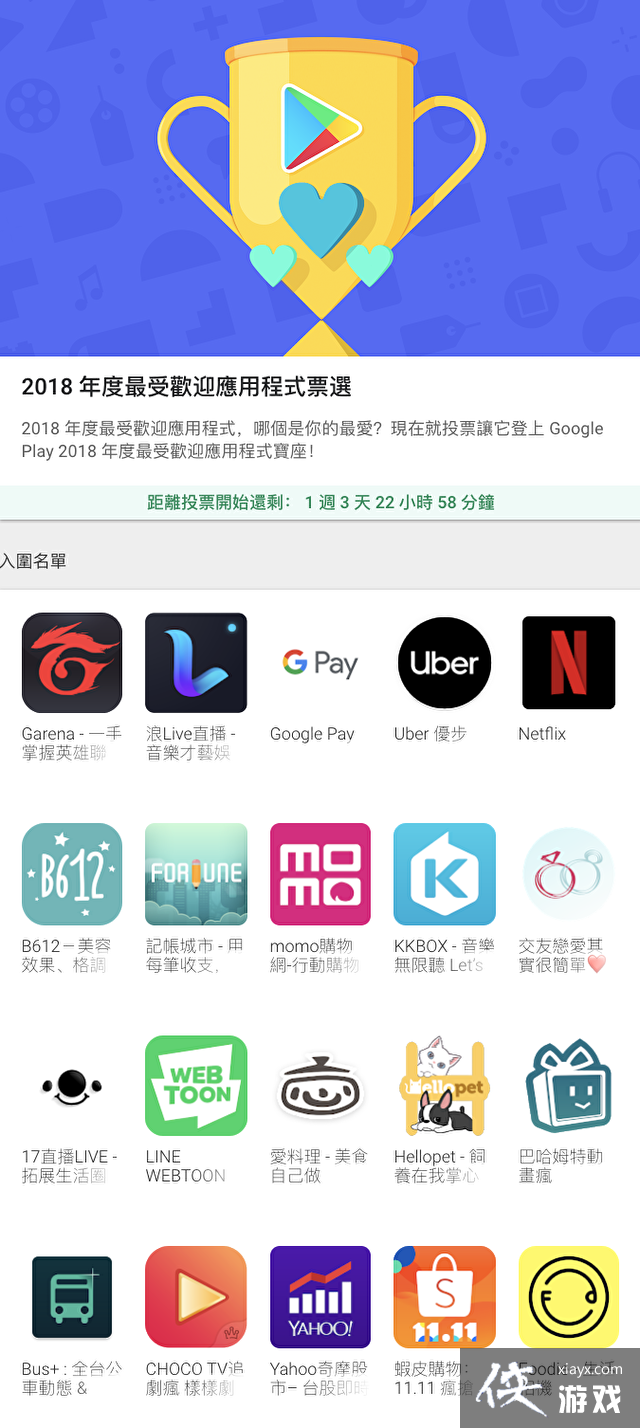This screenshot has width=640, height=1428.
Task: Select the momo購物網 app
Action: [320, 874]
